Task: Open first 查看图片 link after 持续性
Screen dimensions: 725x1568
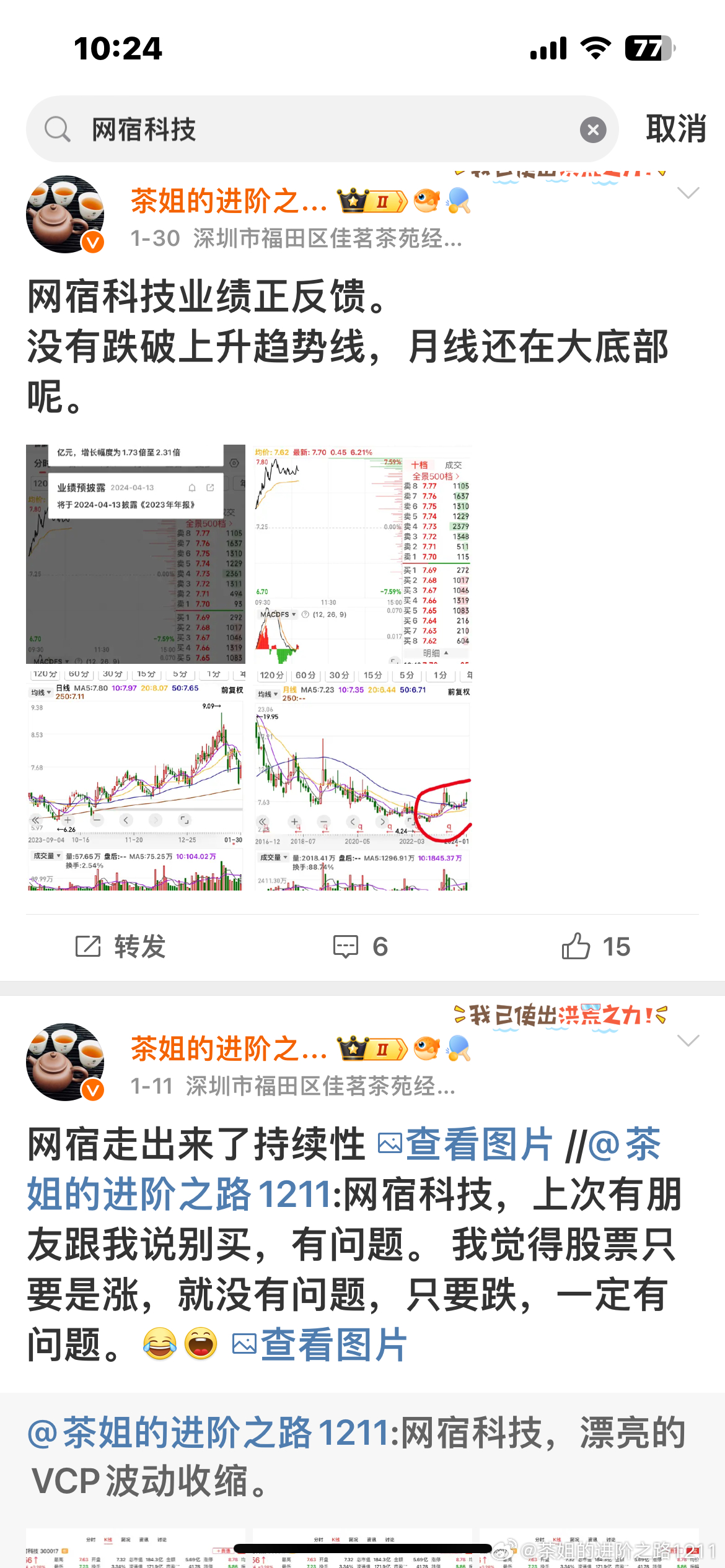Action: pyautogui.click(x=466, y=1144)
